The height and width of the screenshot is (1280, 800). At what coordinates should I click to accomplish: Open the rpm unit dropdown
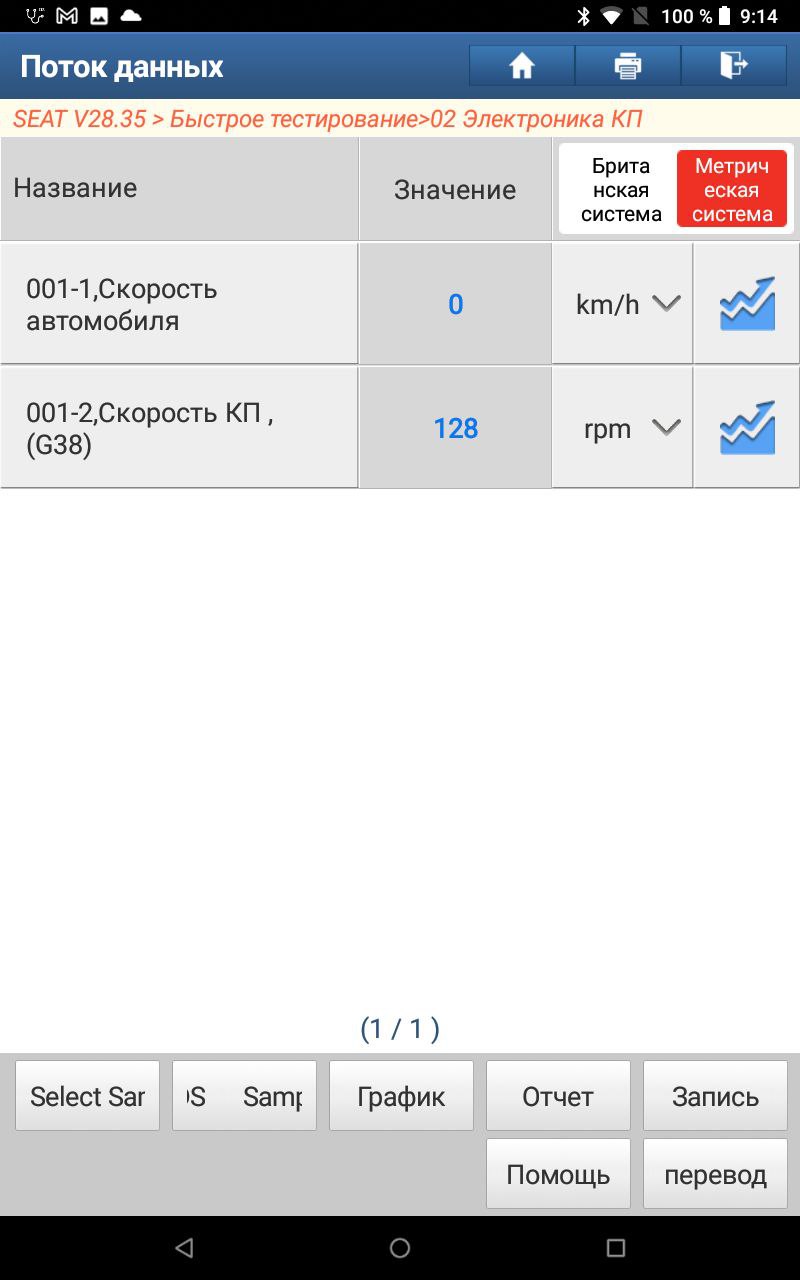tap(622, 428)
